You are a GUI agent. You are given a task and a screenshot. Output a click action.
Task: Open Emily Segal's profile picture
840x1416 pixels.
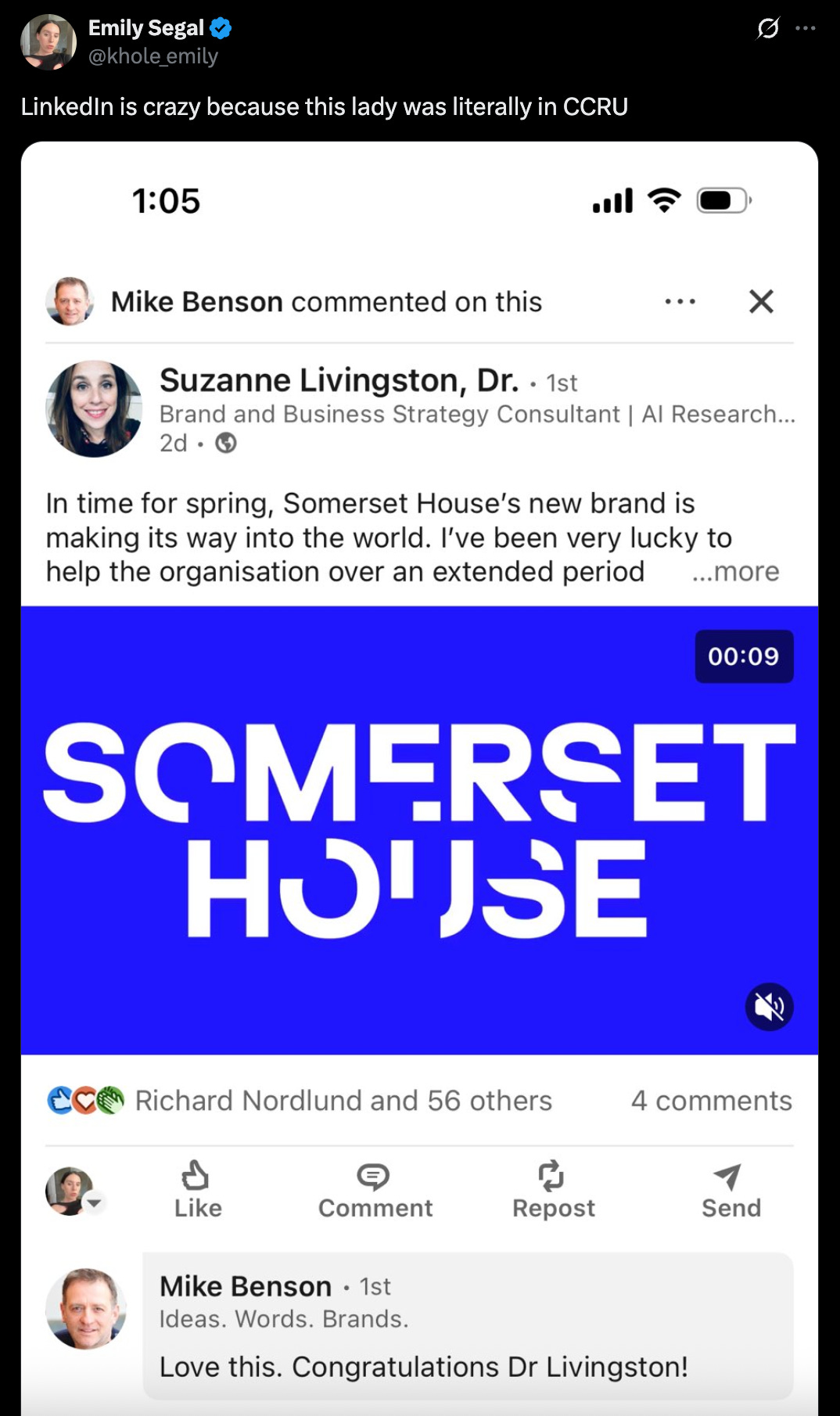pyautogui.click(x=48, y=42)
